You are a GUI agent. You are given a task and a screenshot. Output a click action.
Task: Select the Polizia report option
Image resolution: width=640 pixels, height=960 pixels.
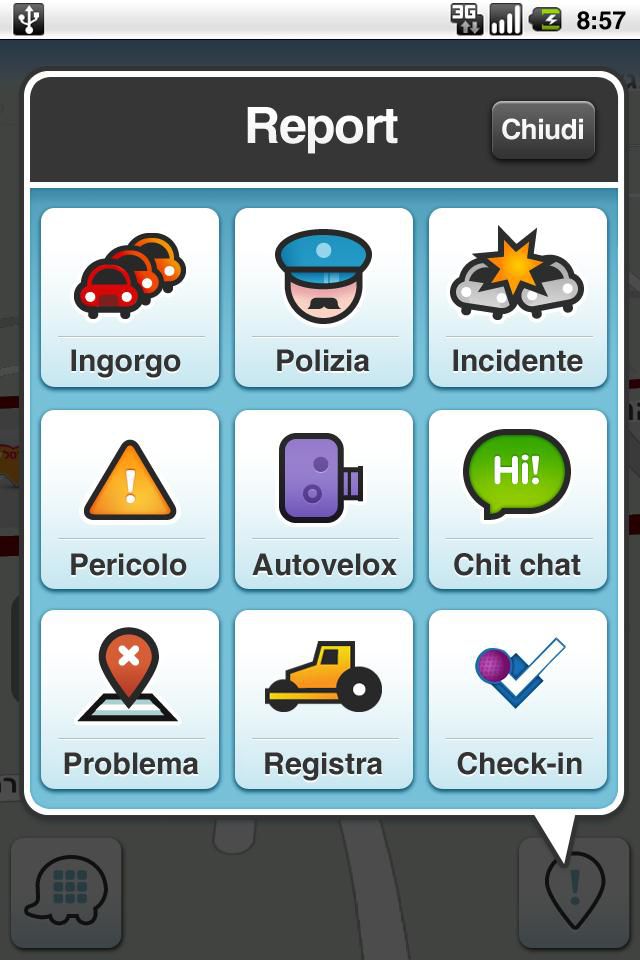click(324, 298)
